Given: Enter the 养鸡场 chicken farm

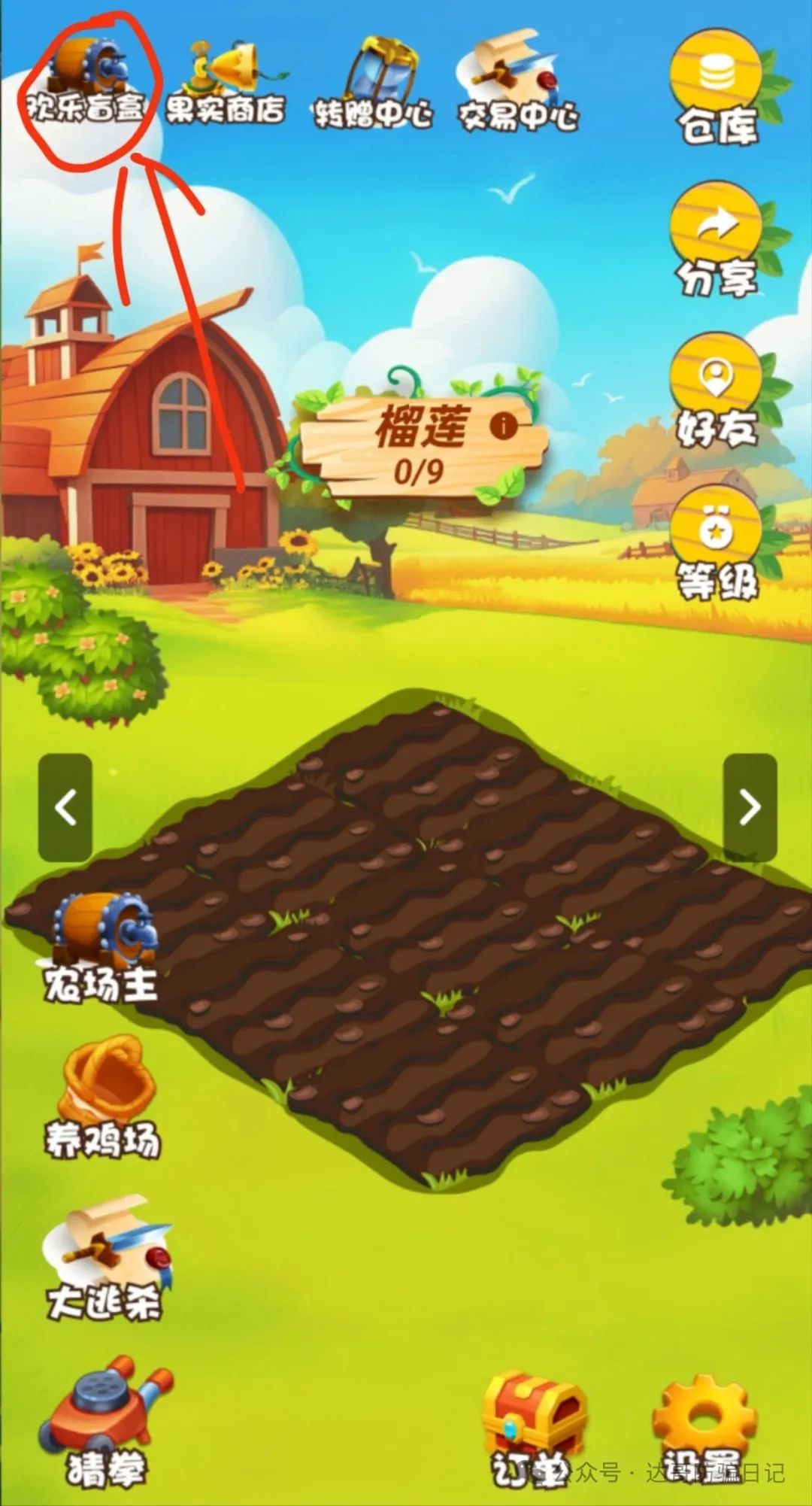Looking at the screenshot, I should click(104, 1098).
